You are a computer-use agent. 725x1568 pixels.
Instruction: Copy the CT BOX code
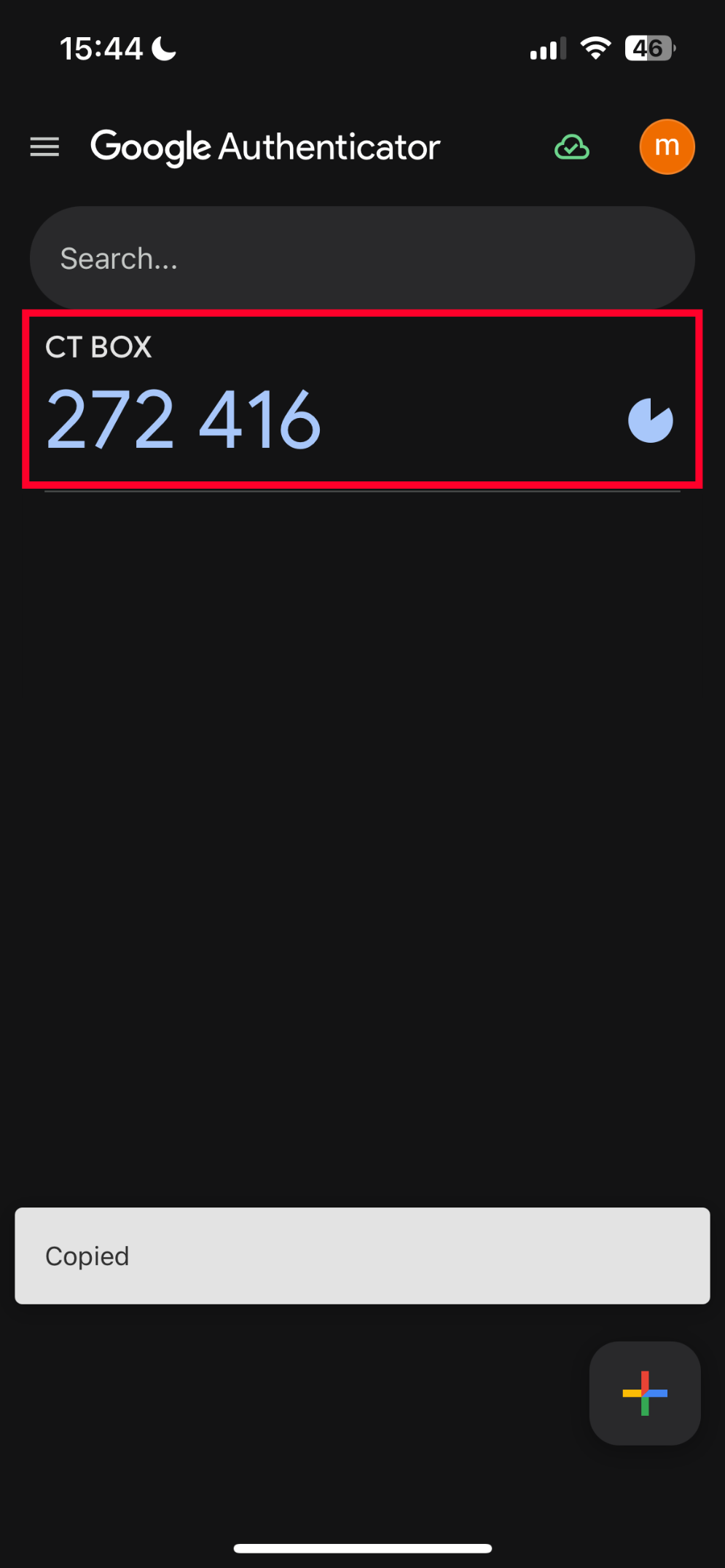tap(362, 400)
